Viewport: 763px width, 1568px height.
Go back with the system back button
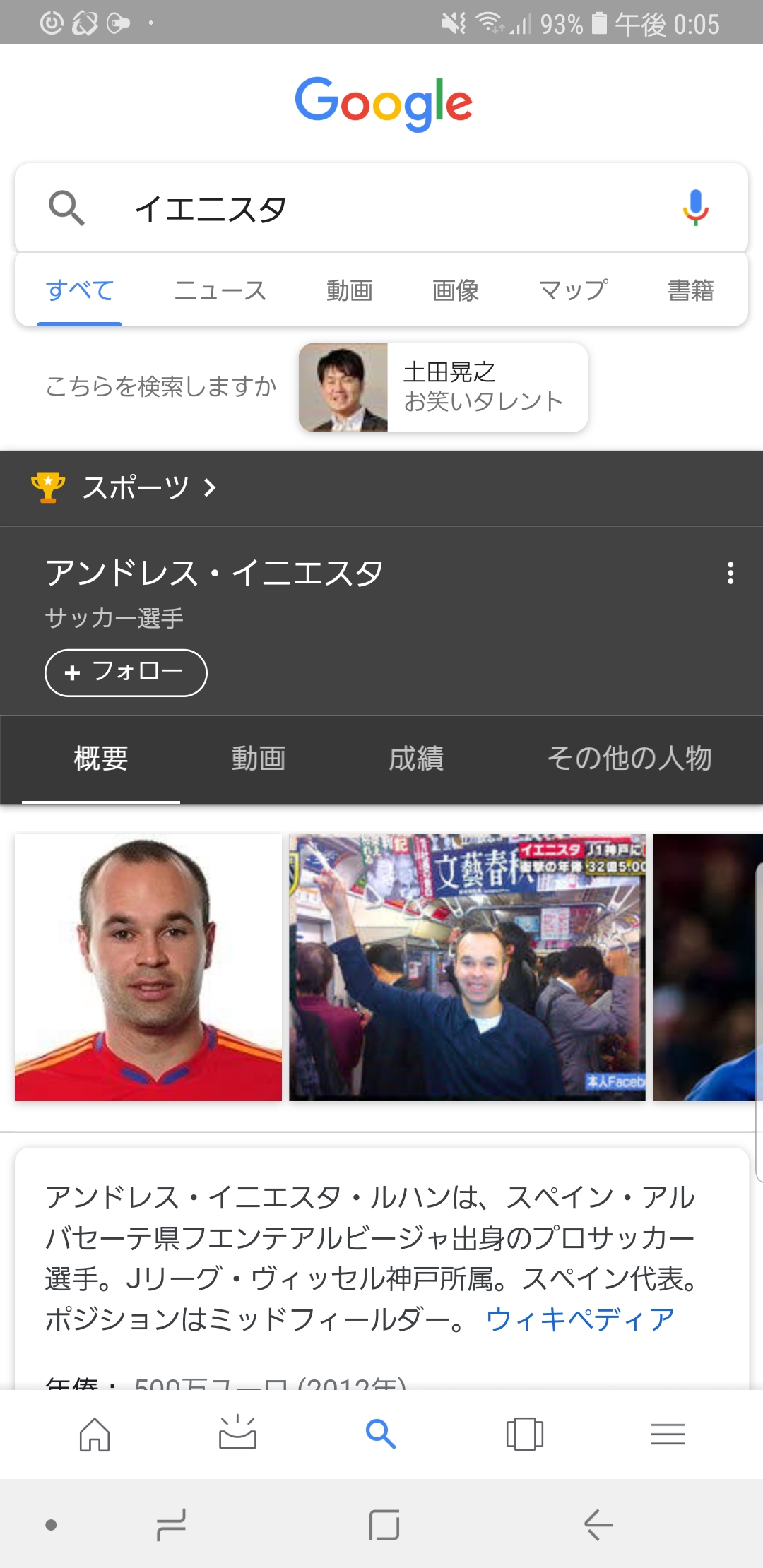tap(598, 1524)
